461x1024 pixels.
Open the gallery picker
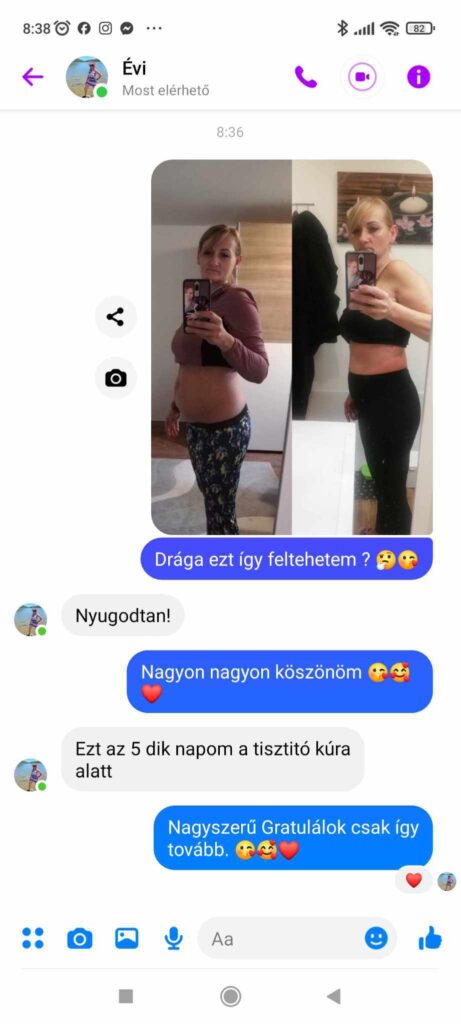tap(127, 938)
